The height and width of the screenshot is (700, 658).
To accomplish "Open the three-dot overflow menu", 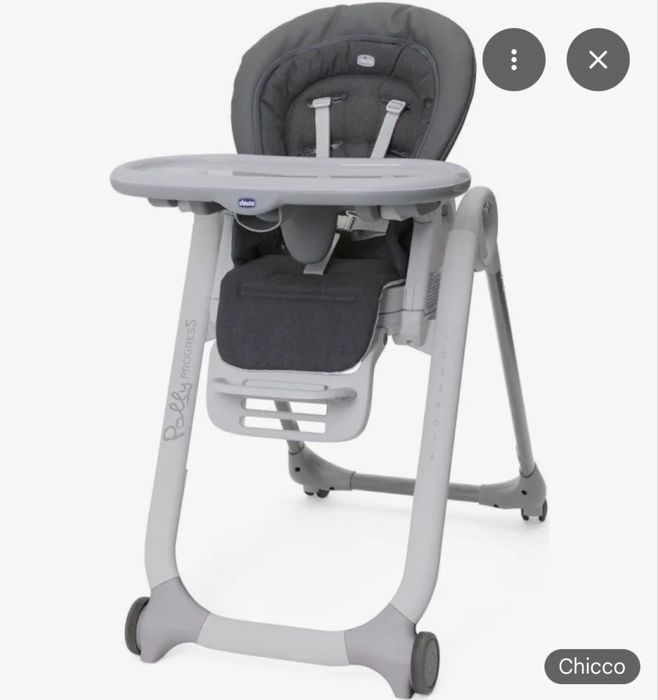I will pos(514,60).
